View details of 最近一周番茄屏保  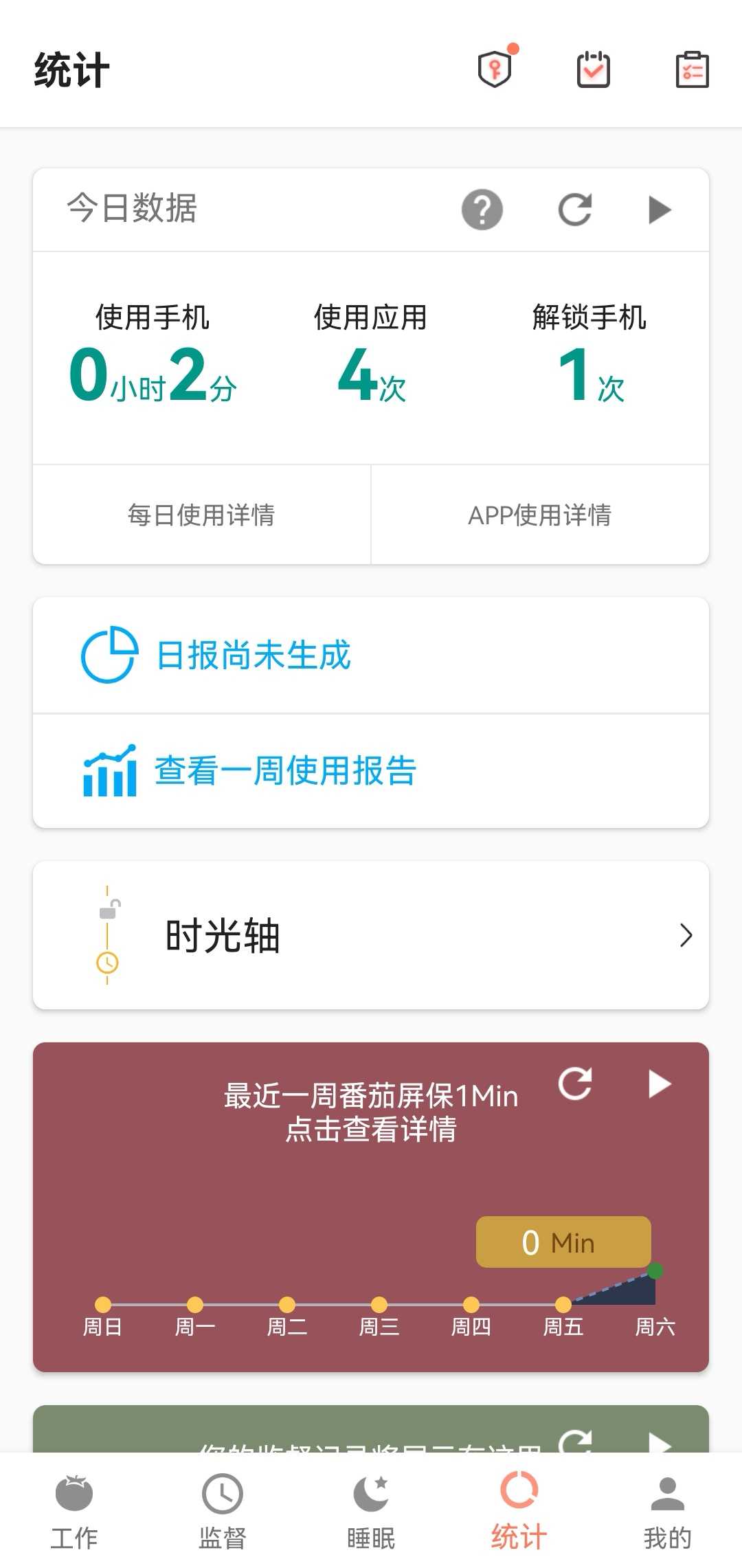[371, 1112]
